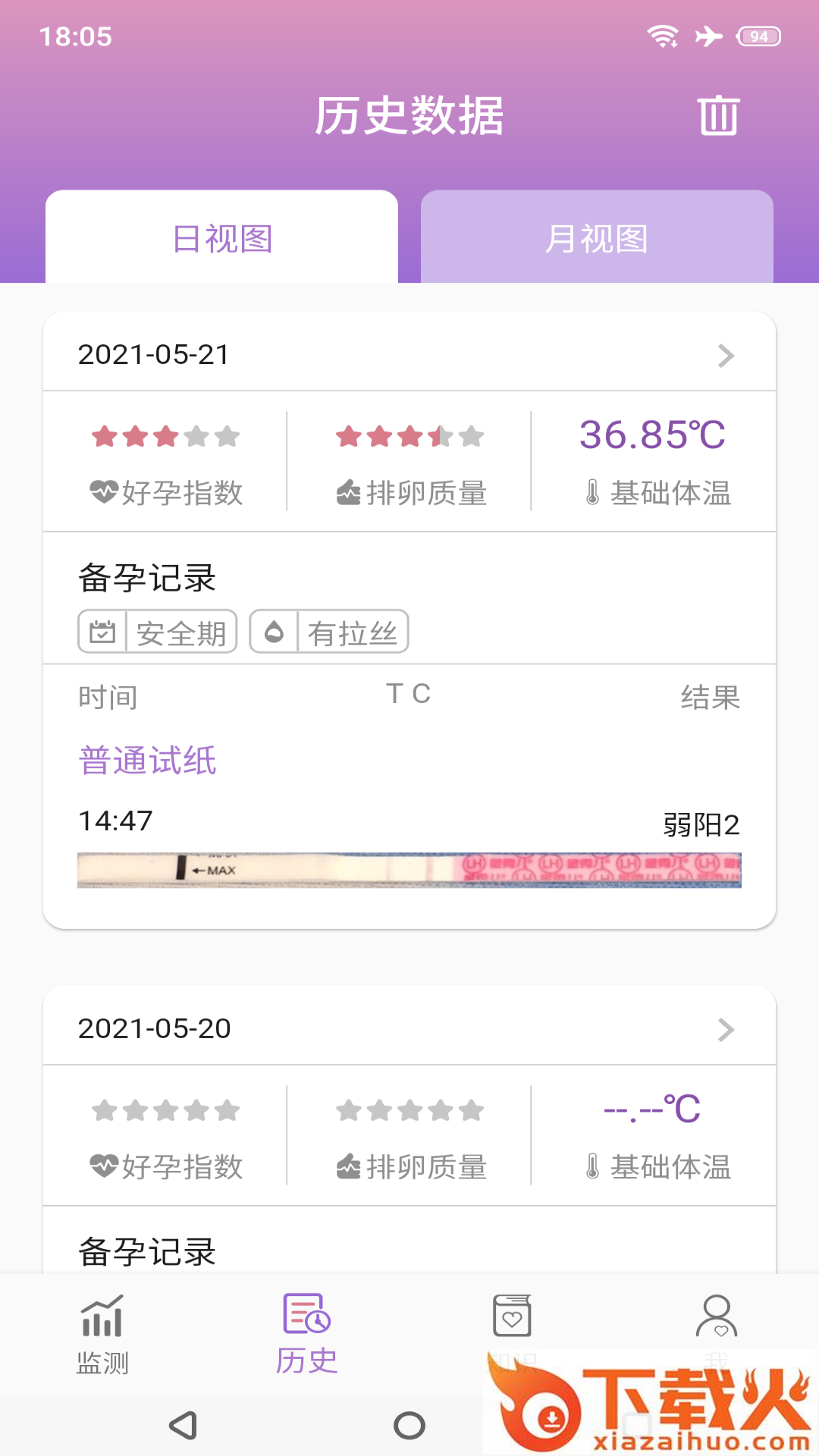Open the 2021-05-21 record details
This screenshot has height=1456, width=819.
pyautogui.click(x=409, y=354)
